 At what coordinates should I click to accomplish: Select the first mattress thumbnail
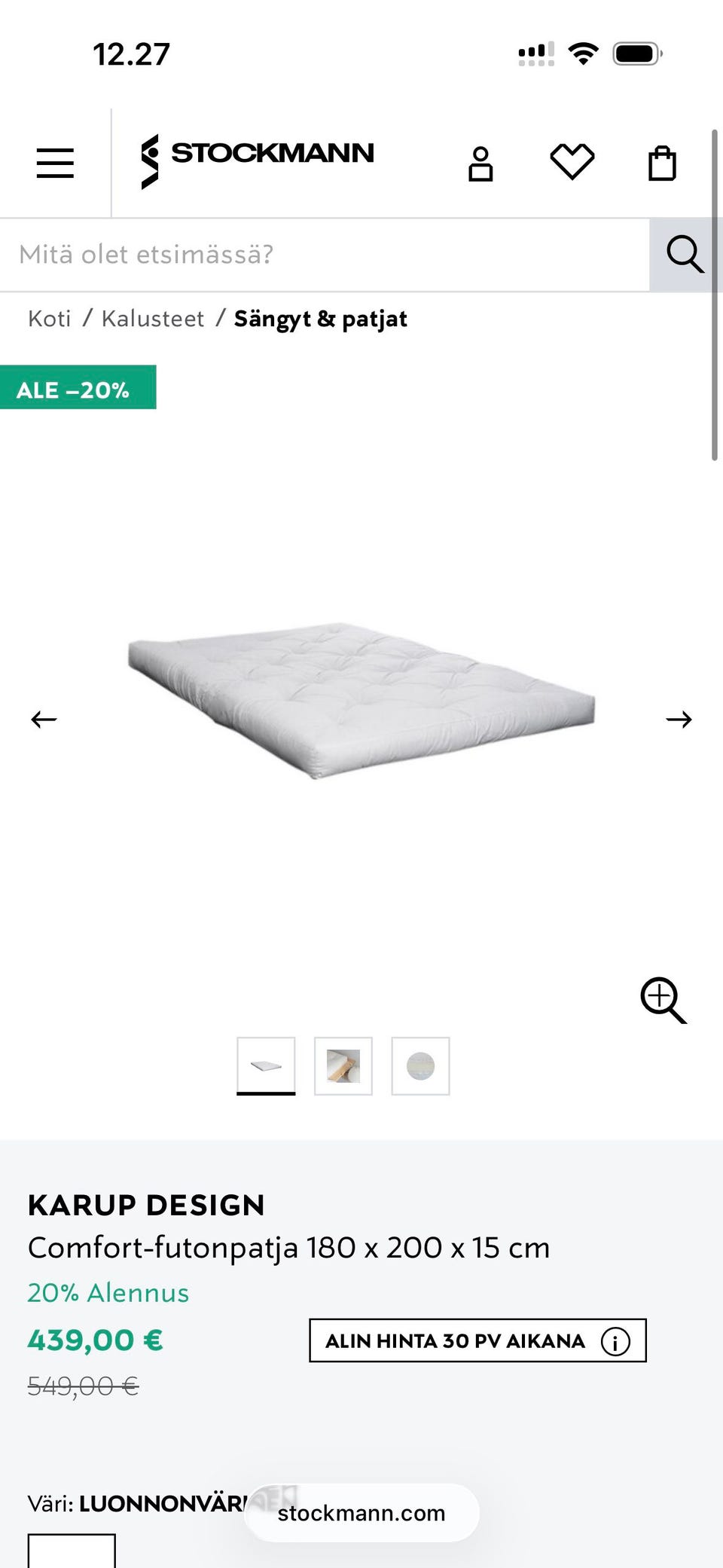(x=266, y=1065)
